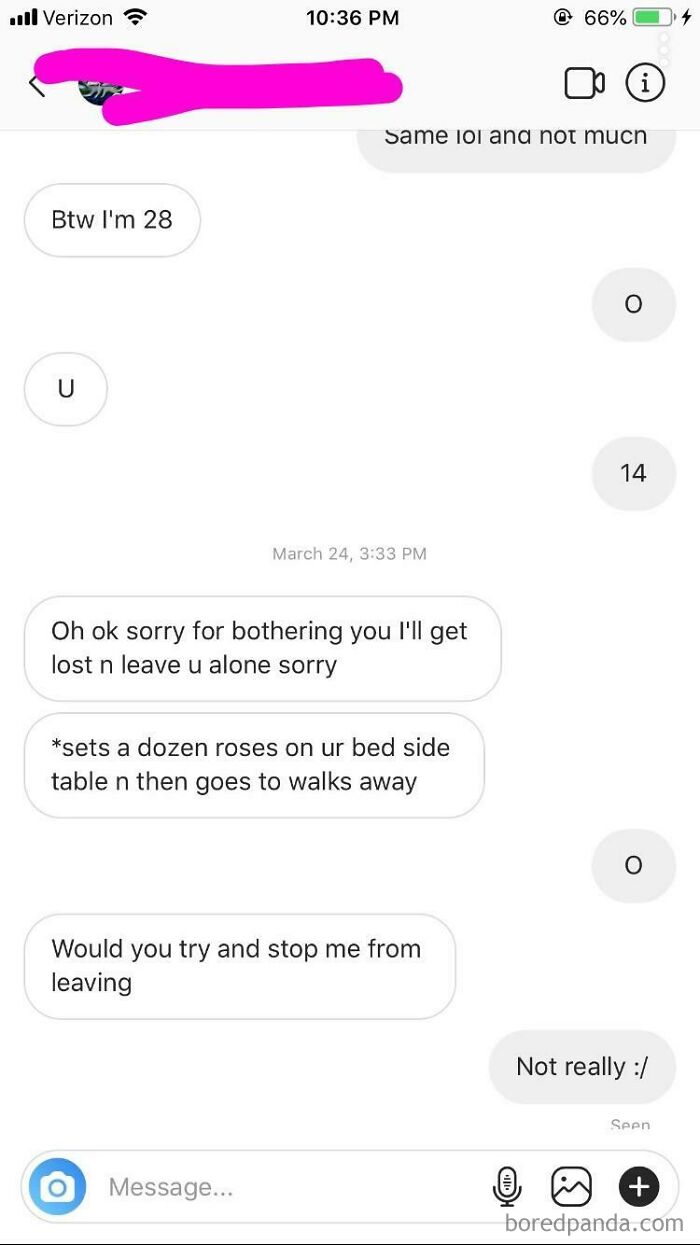
Task: Open conversation info details
Action: tap(645, 84)
